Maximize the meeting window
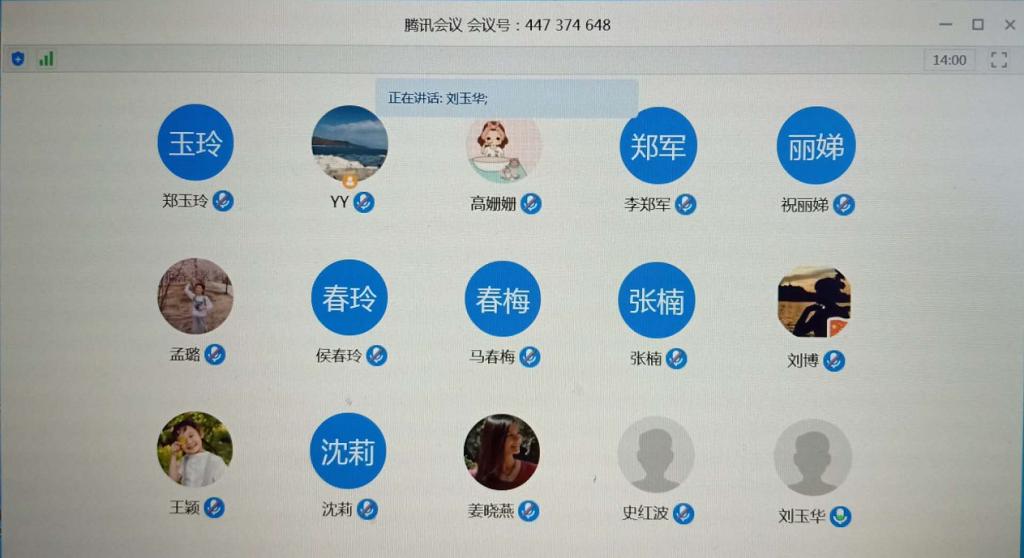The image size is (1024, 558). (978, 24)
